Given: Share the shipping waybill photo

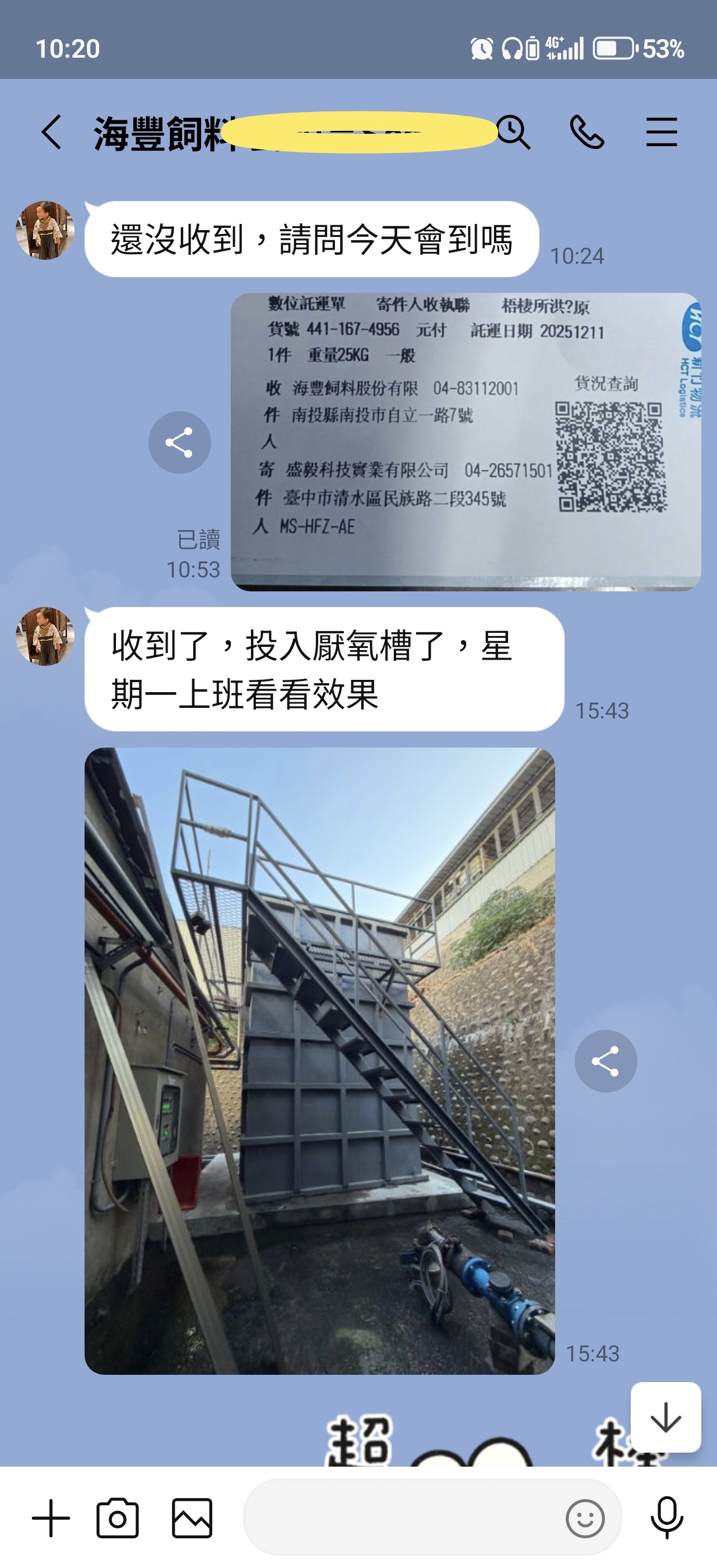Looking at the screenshot, I should 180,442.
